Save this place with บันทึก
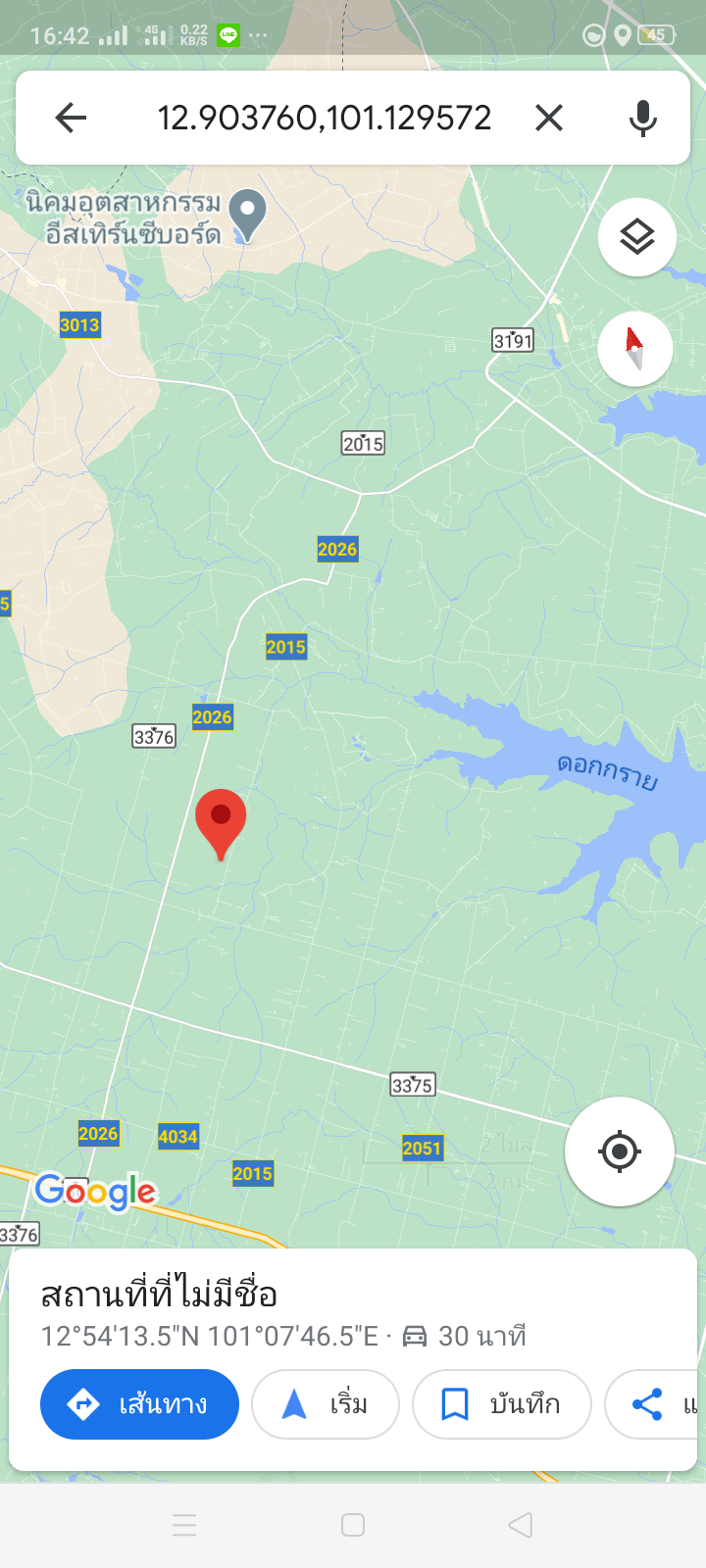This screenshot has height=1568, width=706. (501, 1404)
